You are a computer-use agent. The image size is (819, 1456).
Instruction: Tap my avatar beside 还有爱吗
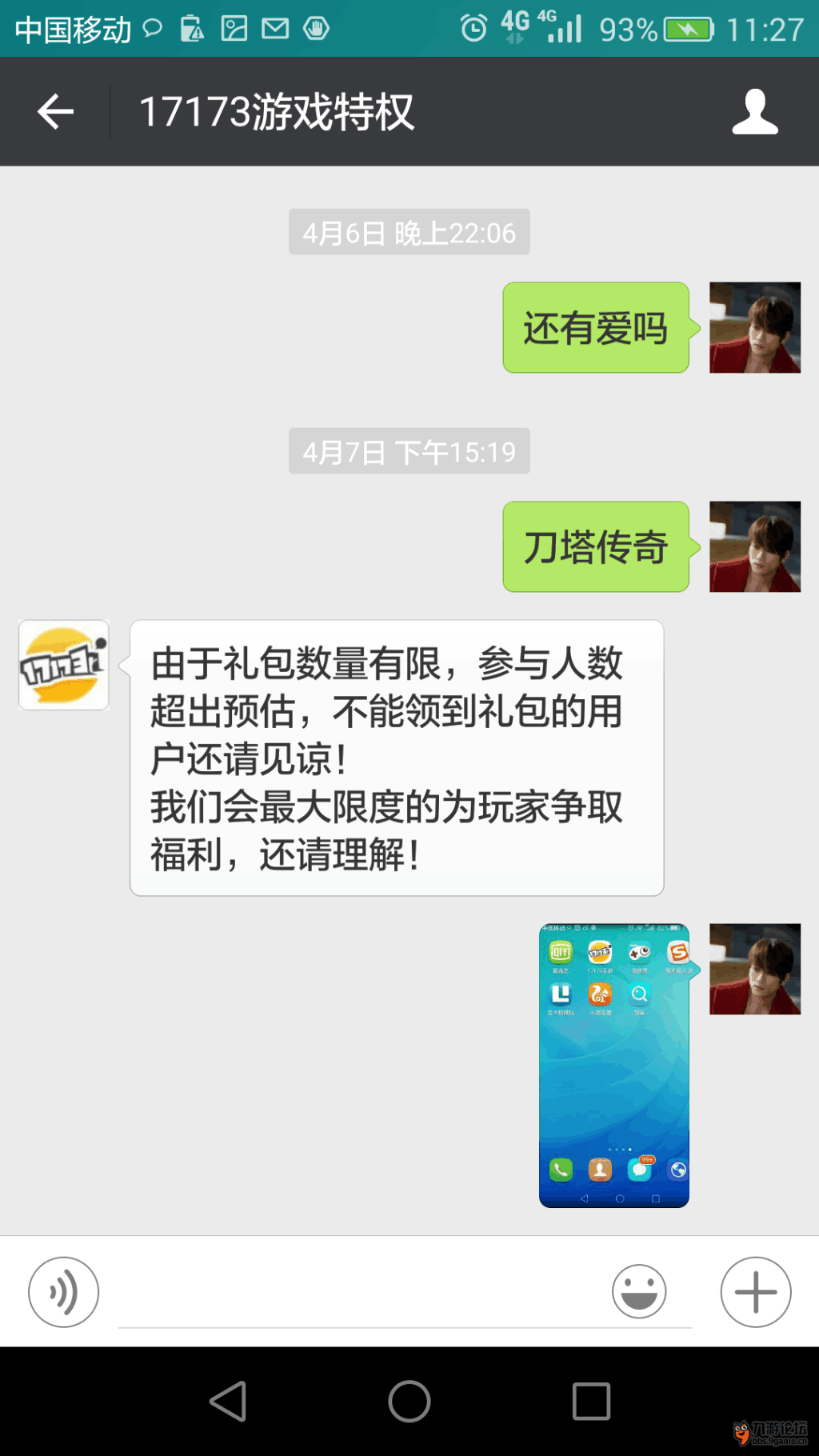click(x=754, y=327)
